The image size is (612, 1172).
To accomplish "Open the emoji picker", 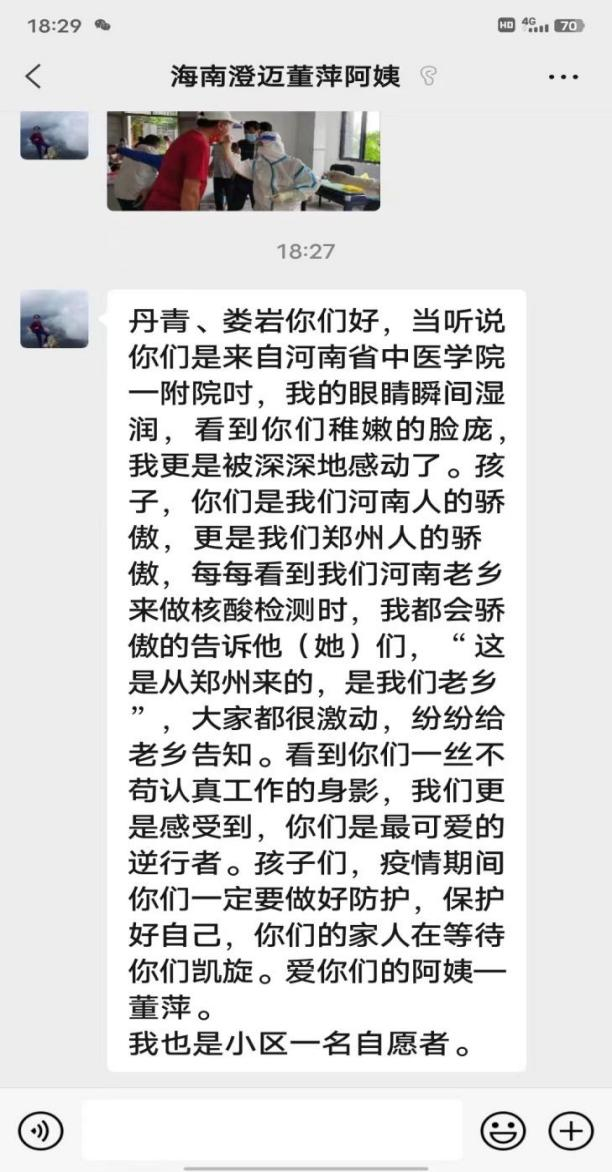I will click(503, 1131).
